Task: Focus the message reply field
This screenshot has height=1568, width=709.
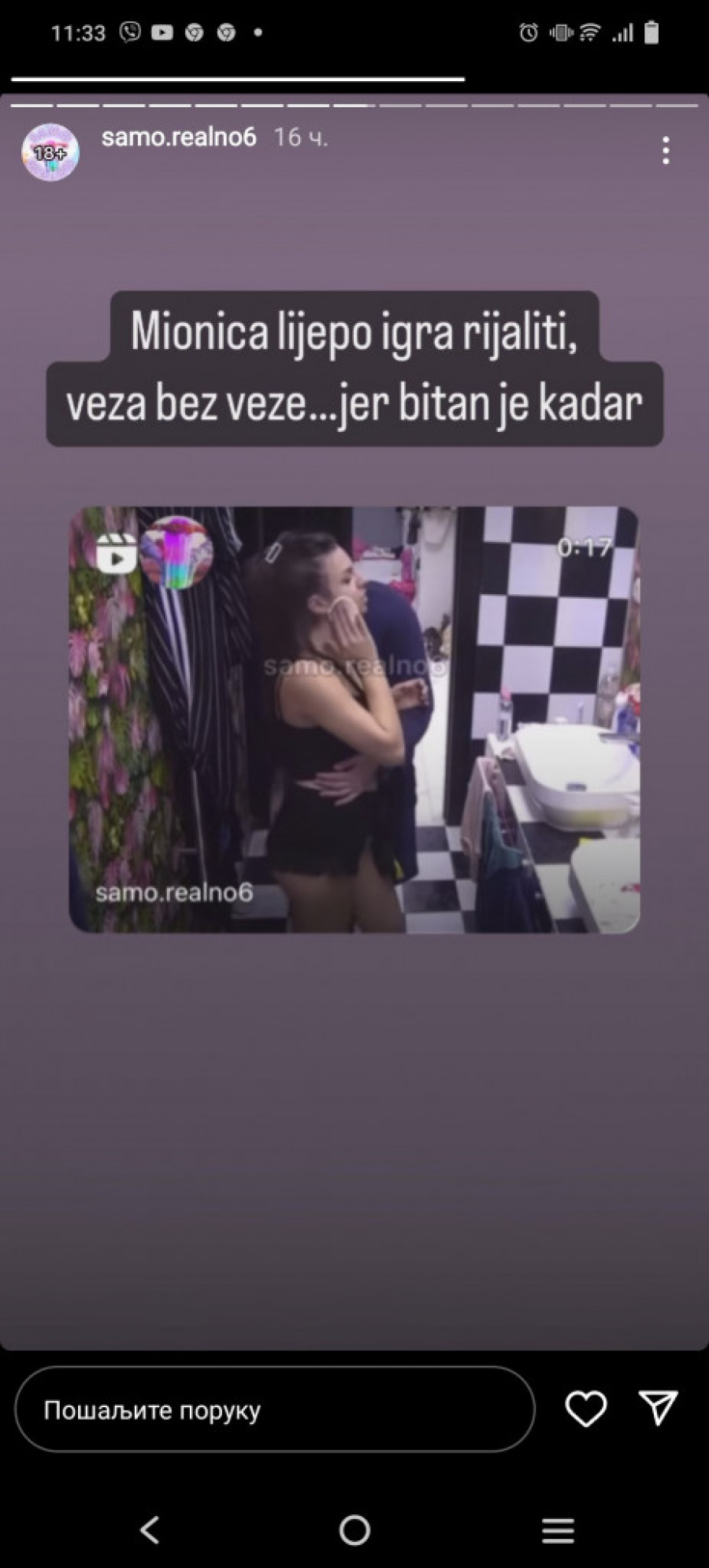Action: point(274,1410)
